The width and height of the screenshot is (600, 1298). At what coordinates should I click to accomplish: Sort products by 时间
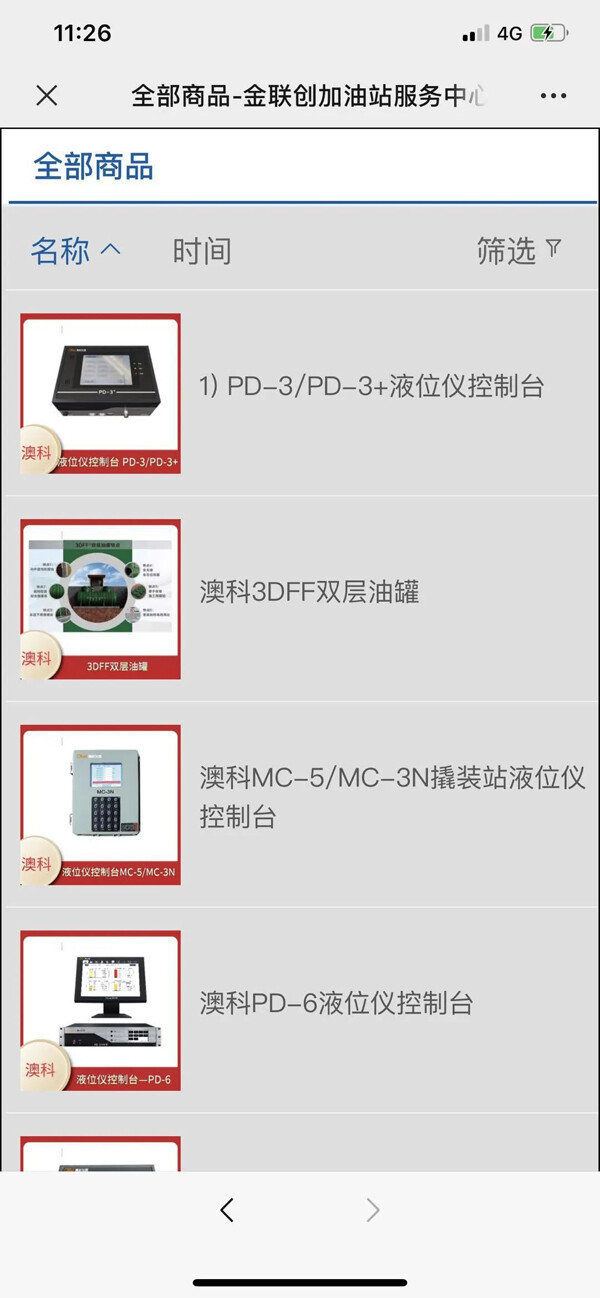[202, 251]
